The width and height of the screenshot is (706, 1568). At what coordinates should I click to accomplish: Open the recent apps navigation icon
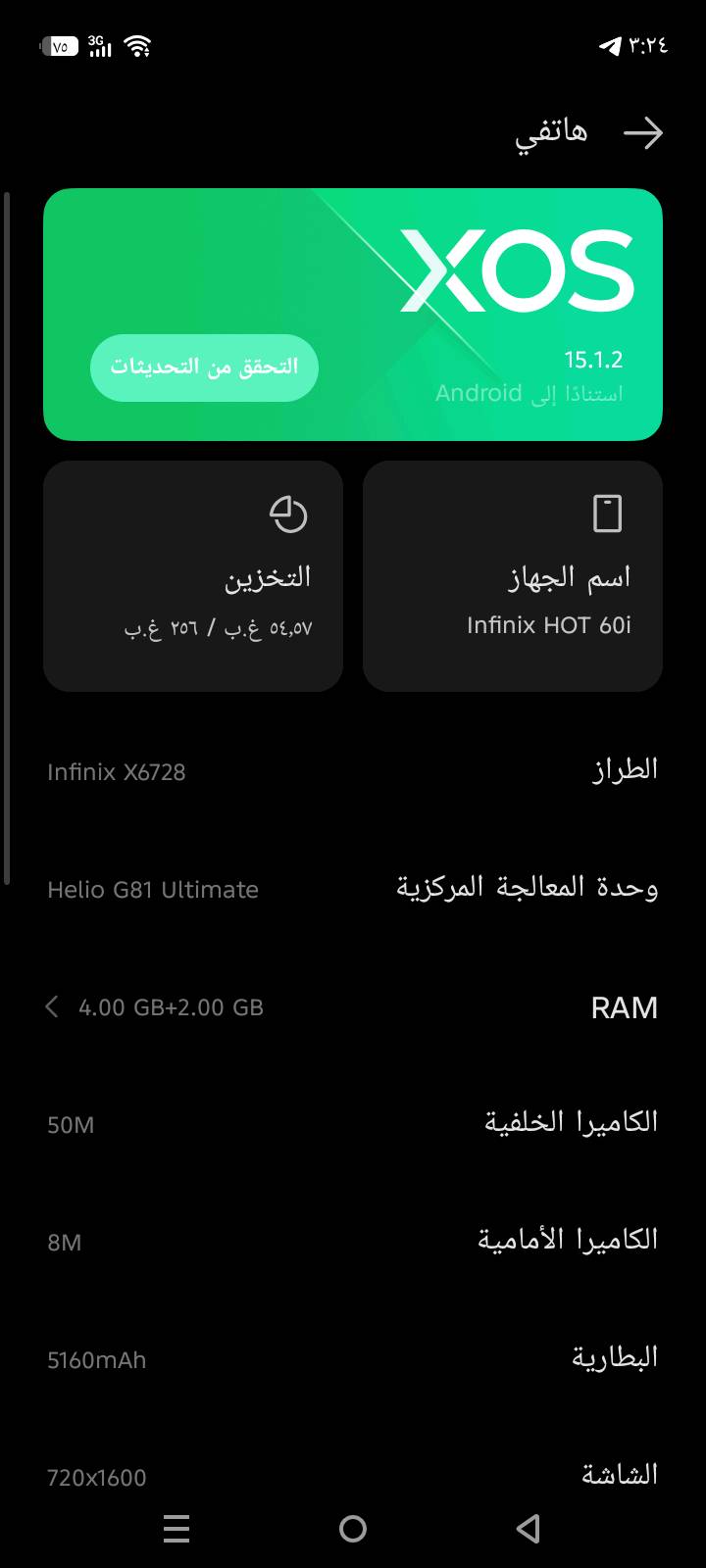tap(176, 1529)
